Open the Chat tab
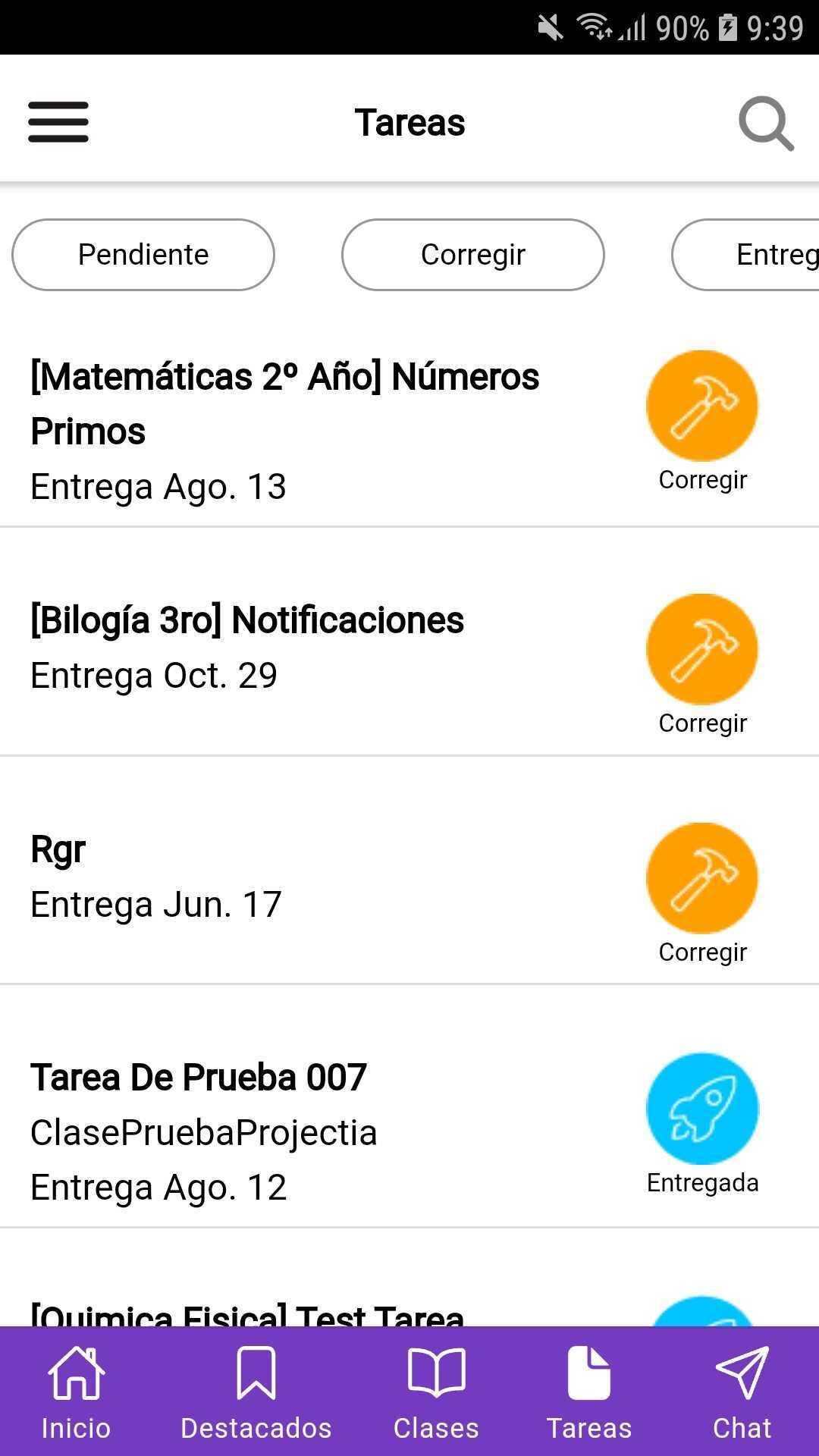Screen dimensions: 819x1456 click(742, 1393)
